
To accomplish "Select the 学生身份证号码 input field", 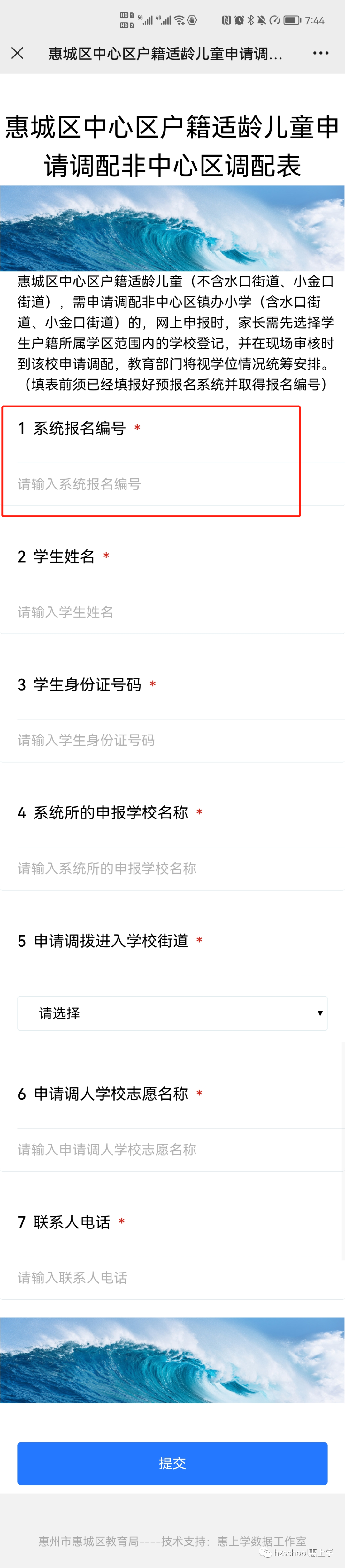I will click(x=172, y=740).
